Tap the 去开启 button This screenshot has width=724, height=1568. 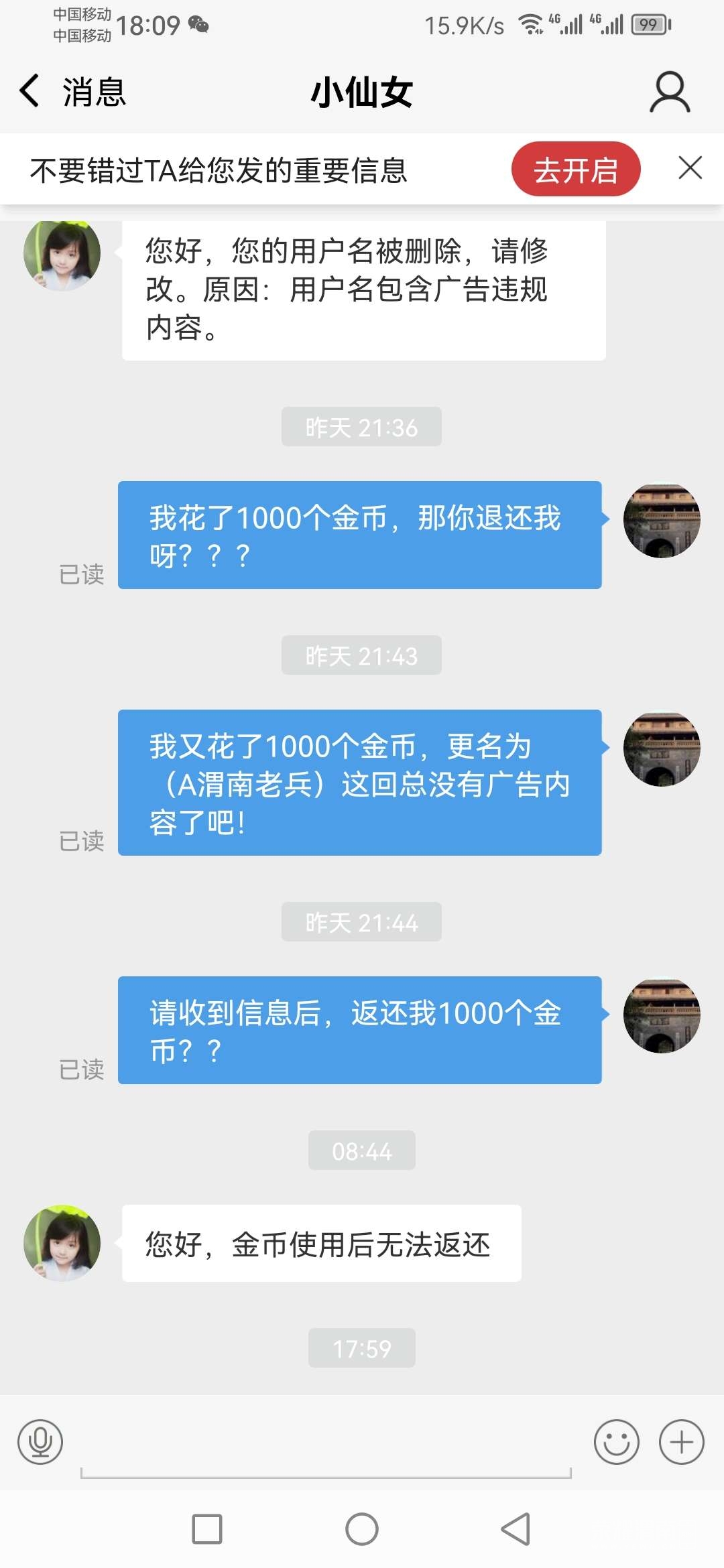[576, 170]
